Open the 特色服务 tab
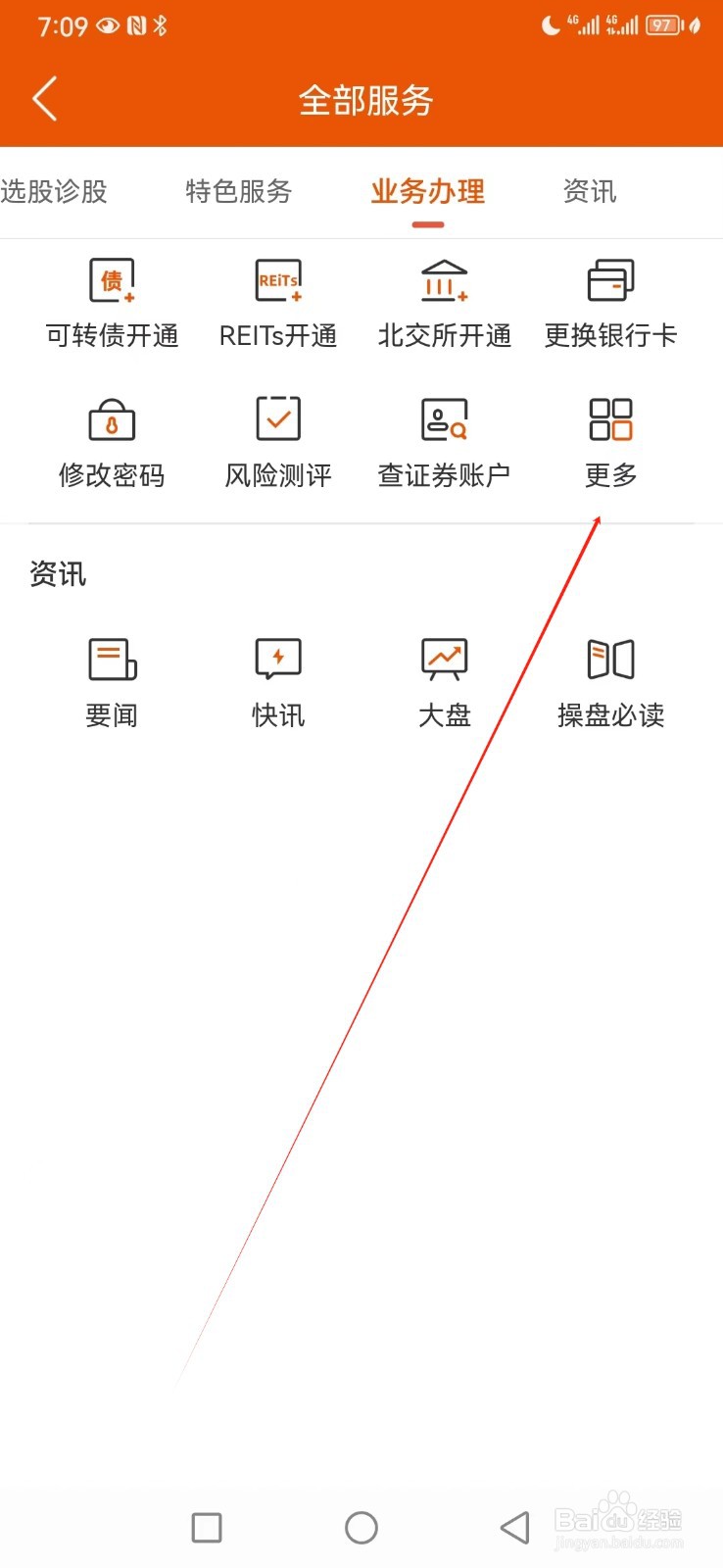Screen dimensions: 723x1568 (237, 193)
